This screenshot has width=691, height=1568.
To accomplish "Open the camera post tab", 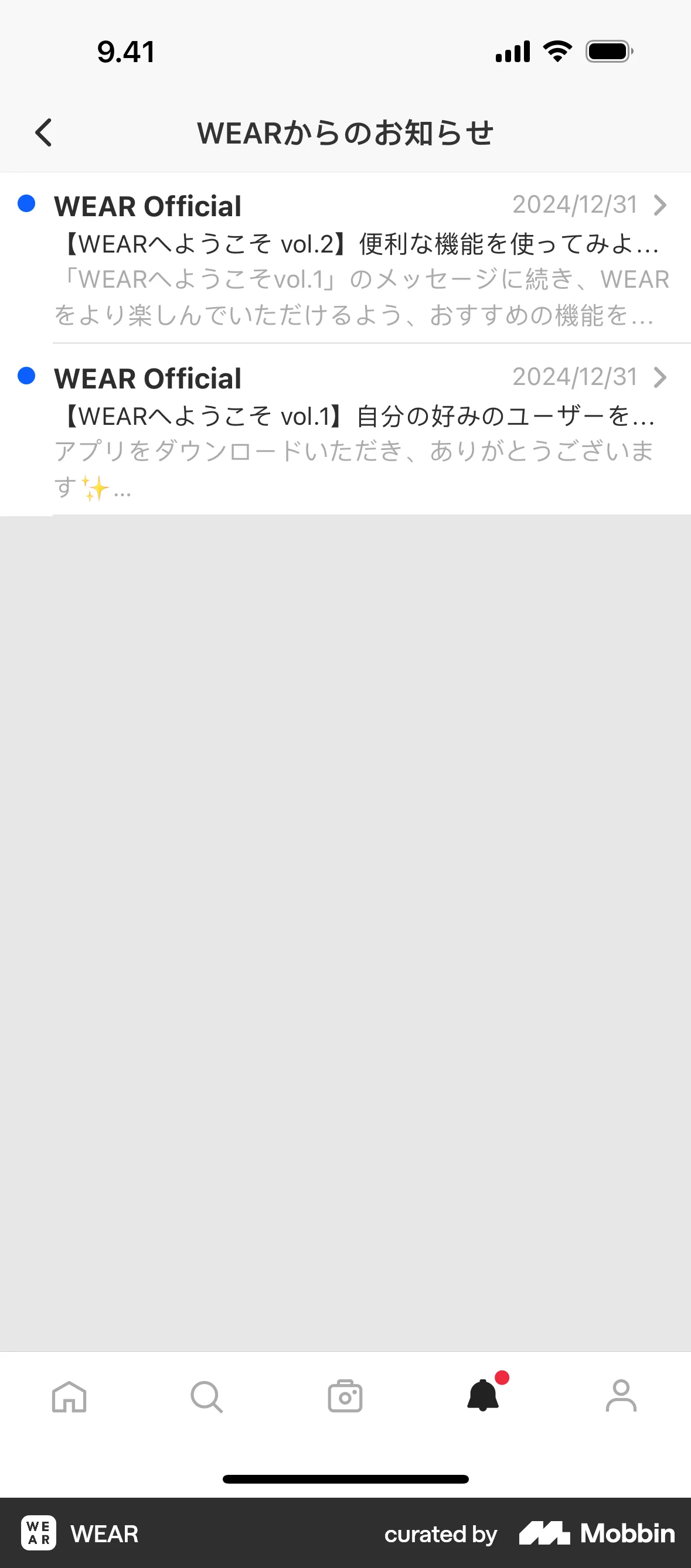I will click(x=345, y=1396).
